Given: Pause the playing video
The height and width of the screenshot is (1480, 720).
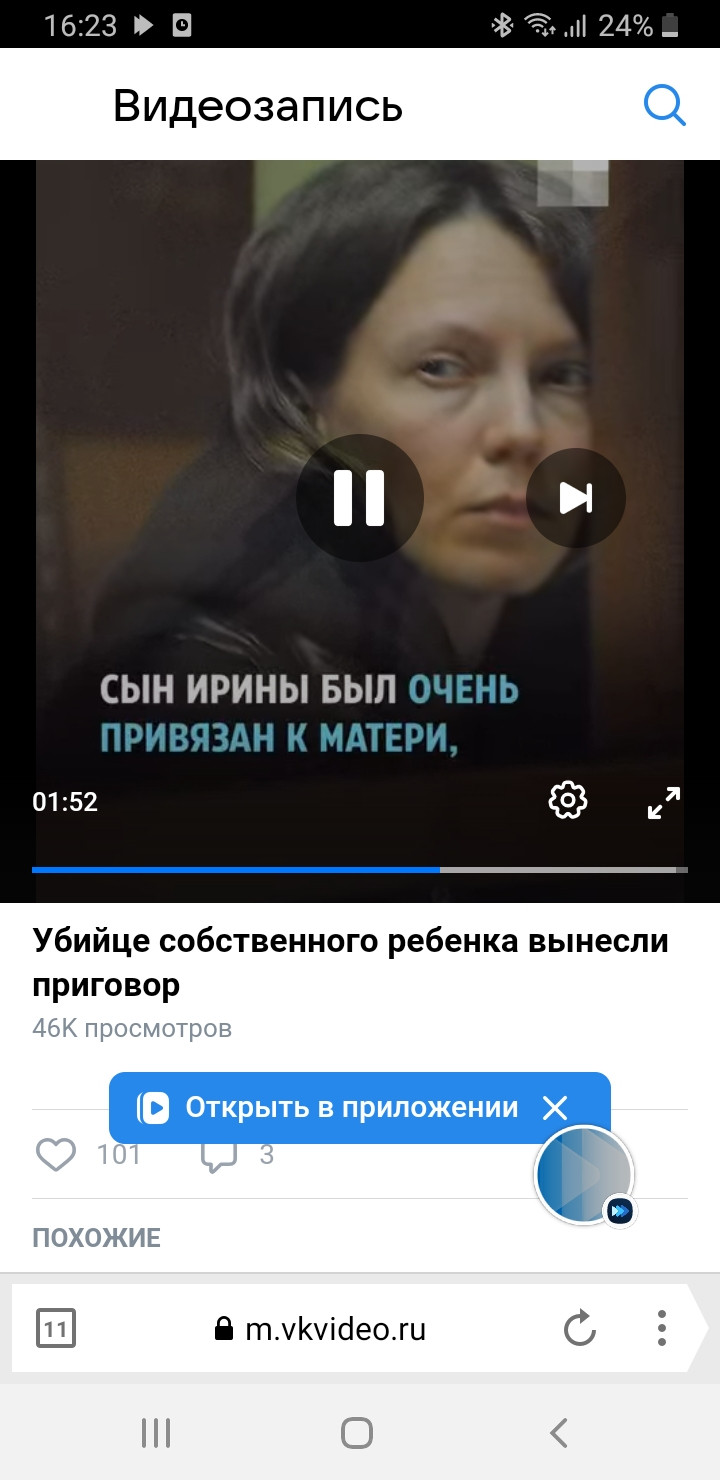Looking at the screenshot, I should 359,497.
